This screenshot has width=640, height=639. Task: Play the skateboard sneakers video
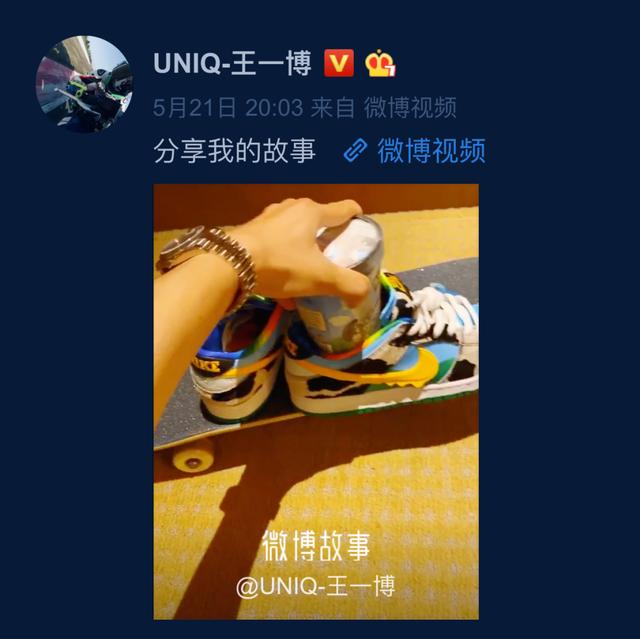point(316,400)
